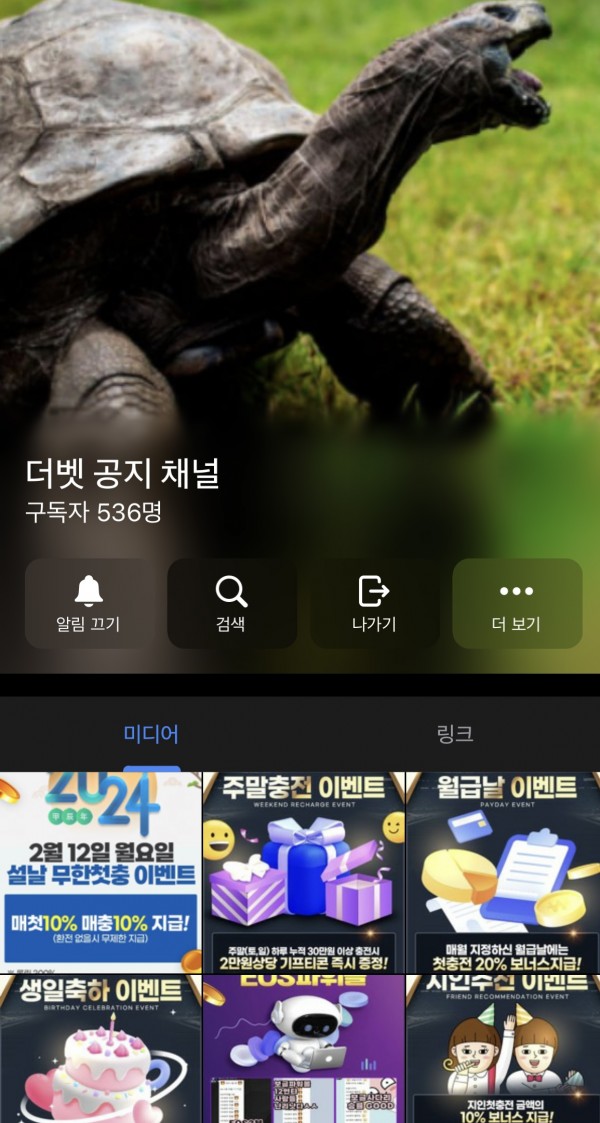600x1123 pixels.
Task: Select the 미디어 tab
Action: click(x=151, y=734)
